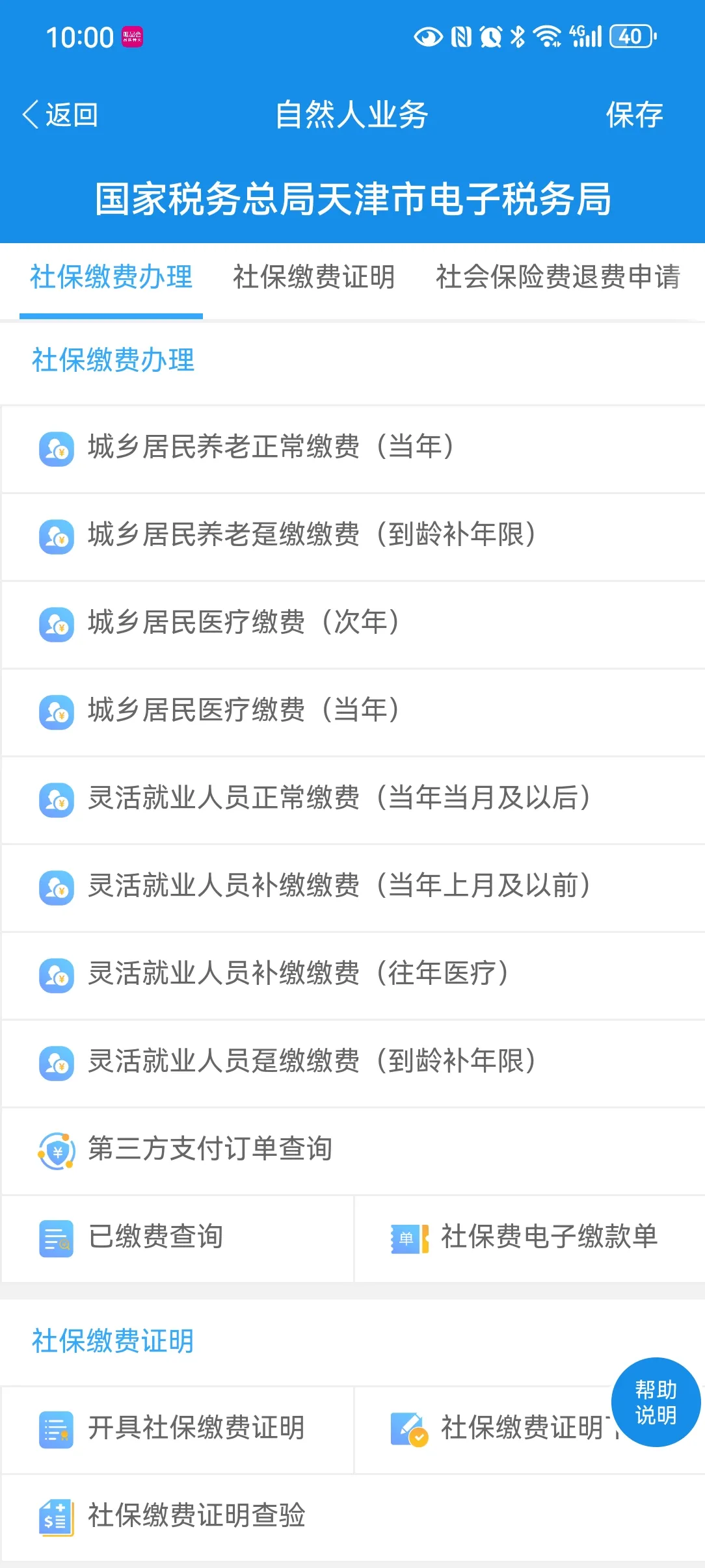Switch to the 社保缴费证明 tab
The image size is (705, 1568).
[x=314, y=277]
